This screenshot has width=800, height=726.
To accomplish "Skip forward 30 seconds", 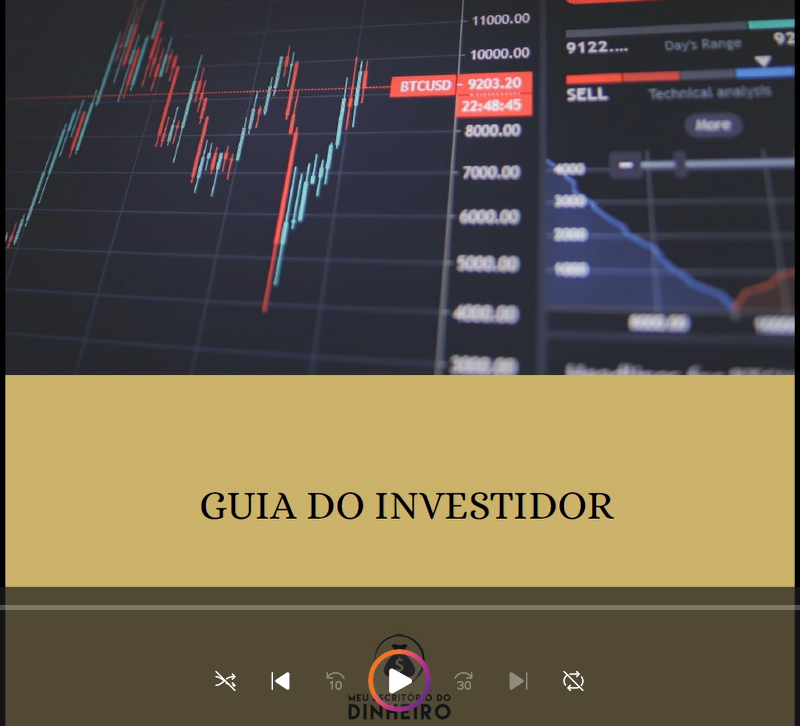I will (x=463, y=681).
